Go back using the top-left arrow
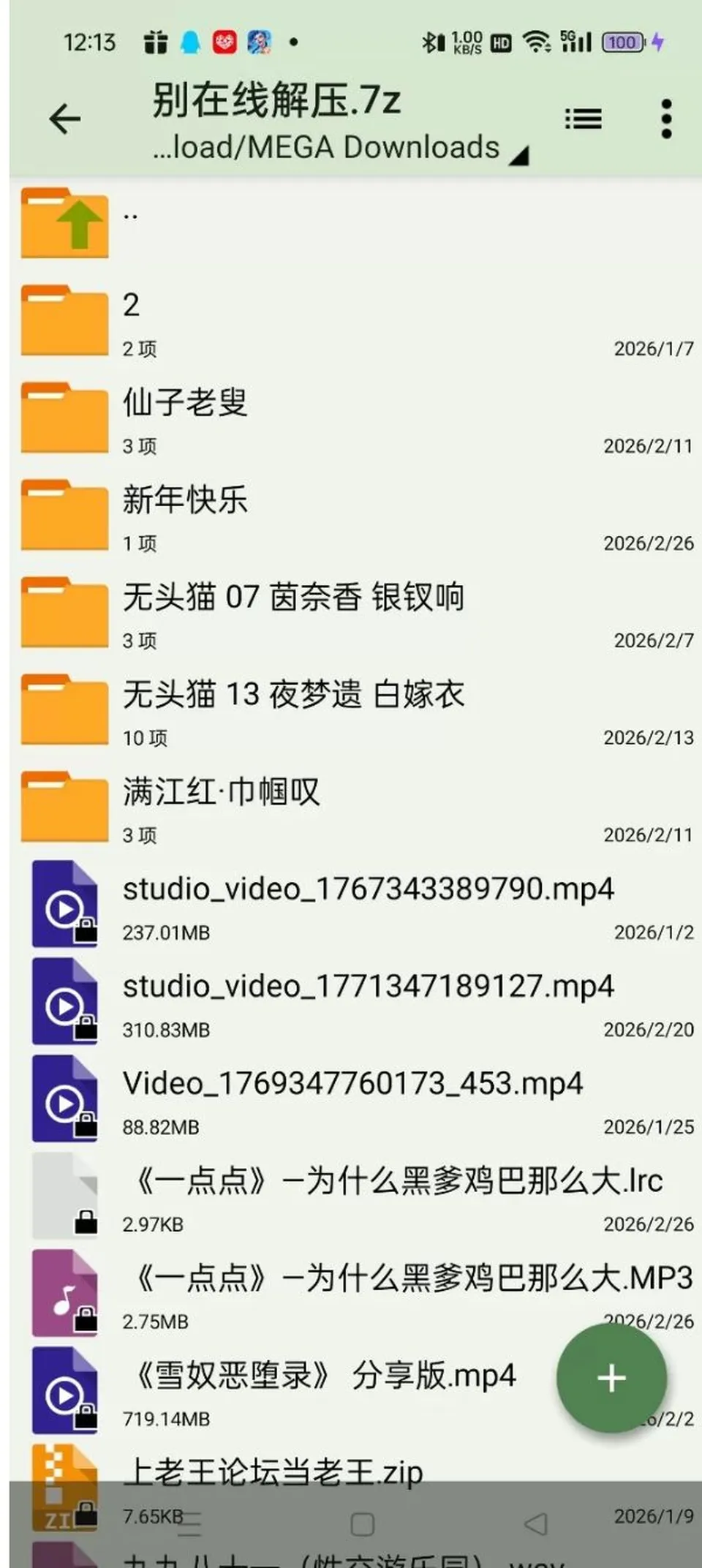 pos(65,118)
